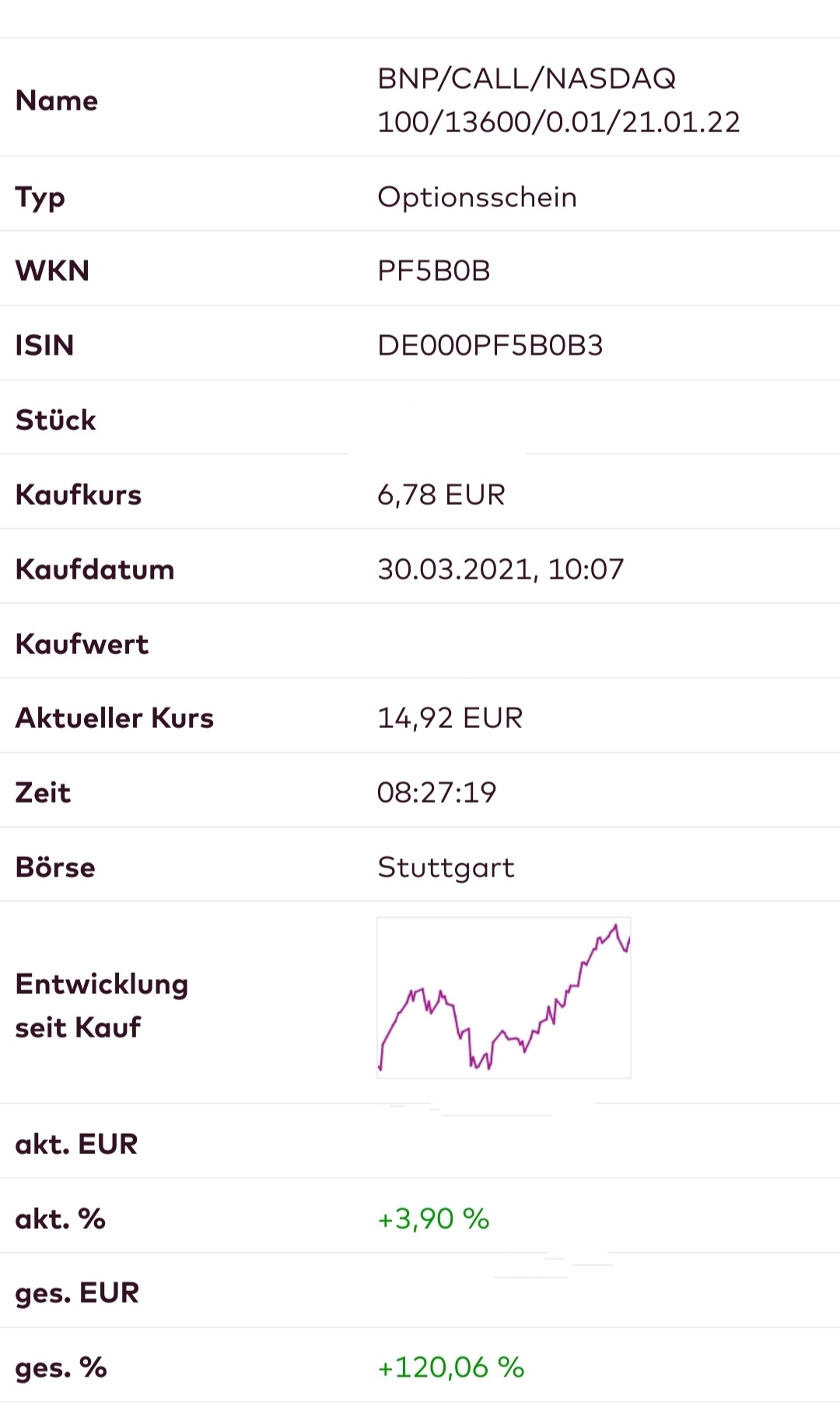Select the Börse entry Stuttgart
Screen dimensions: 840x1410
click(446, 867)
